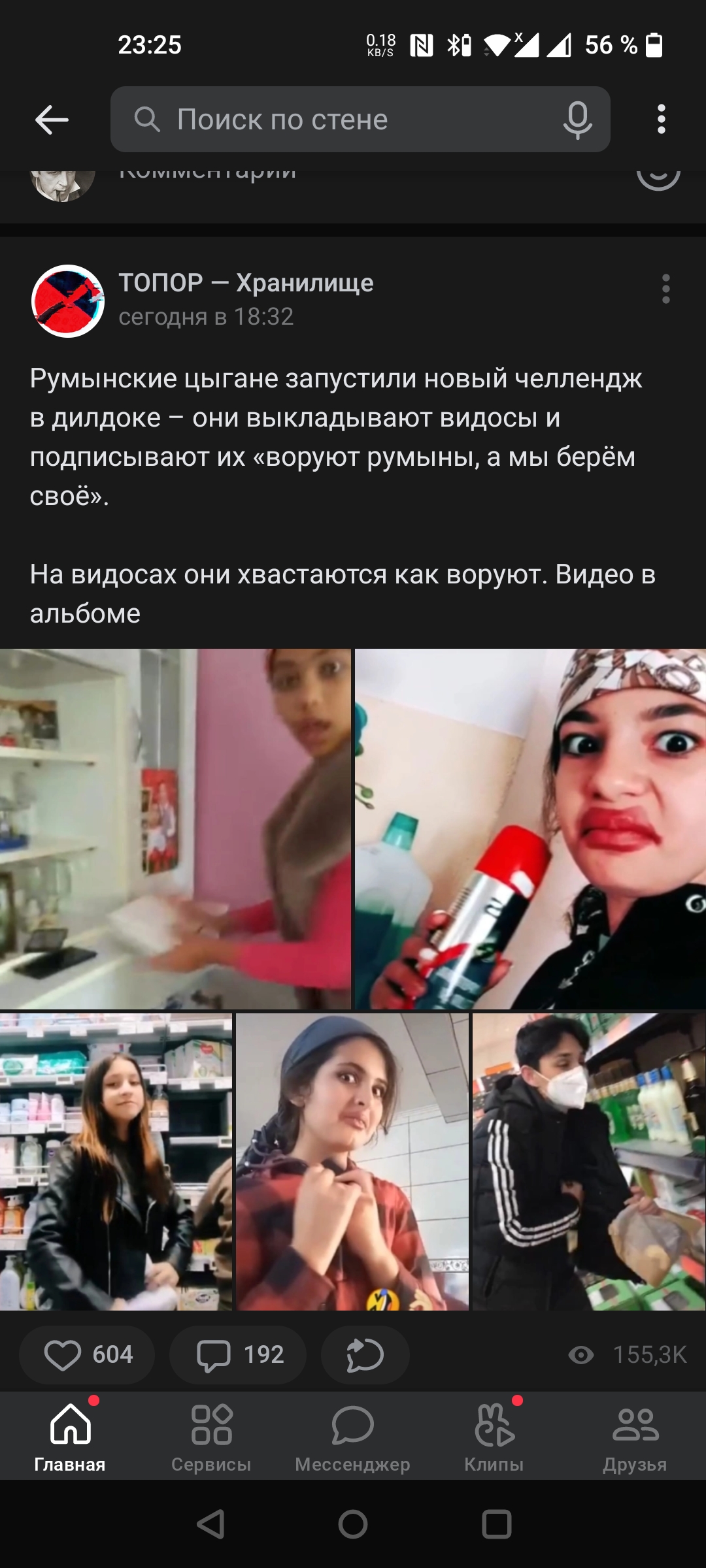Open the 192 comments

(239, 1355)
